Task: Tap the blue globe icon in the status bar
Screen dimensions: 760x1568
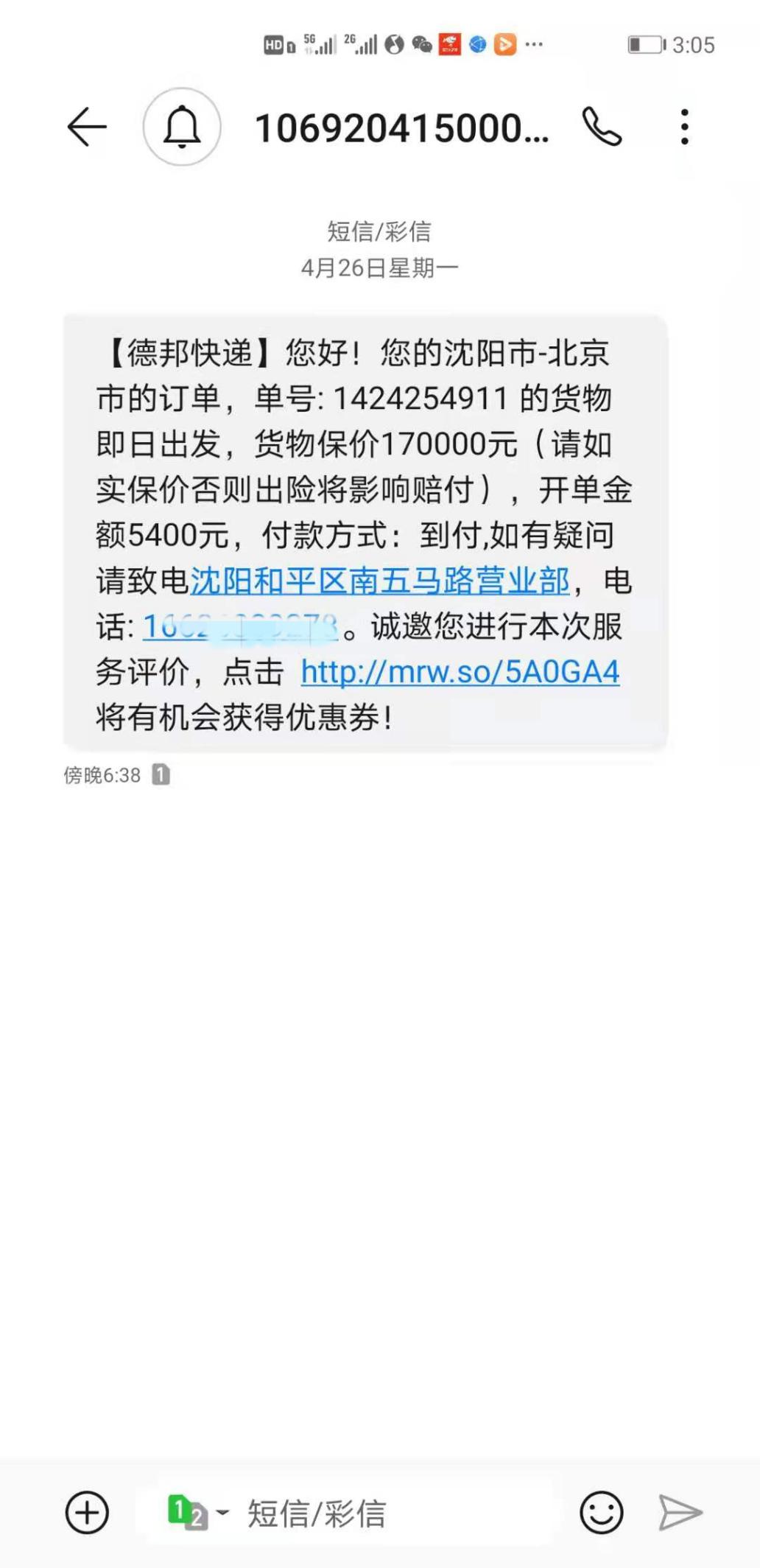Action: (479, 43)
